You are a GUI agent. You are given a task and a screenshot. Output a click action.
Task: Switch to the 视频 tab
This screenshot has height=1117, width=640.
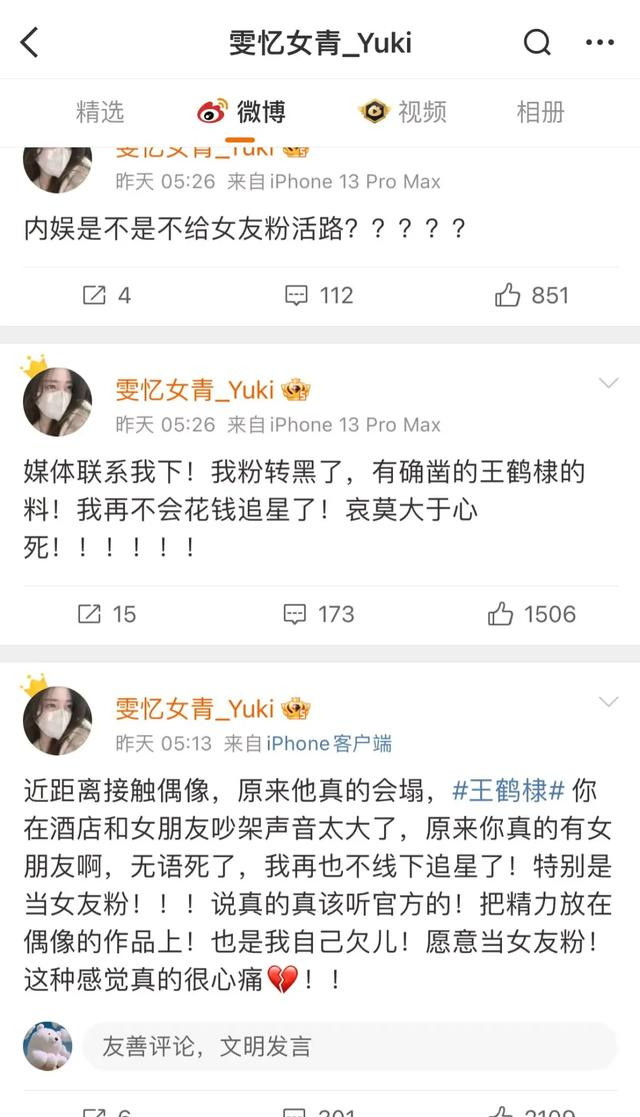click(404, 111)
